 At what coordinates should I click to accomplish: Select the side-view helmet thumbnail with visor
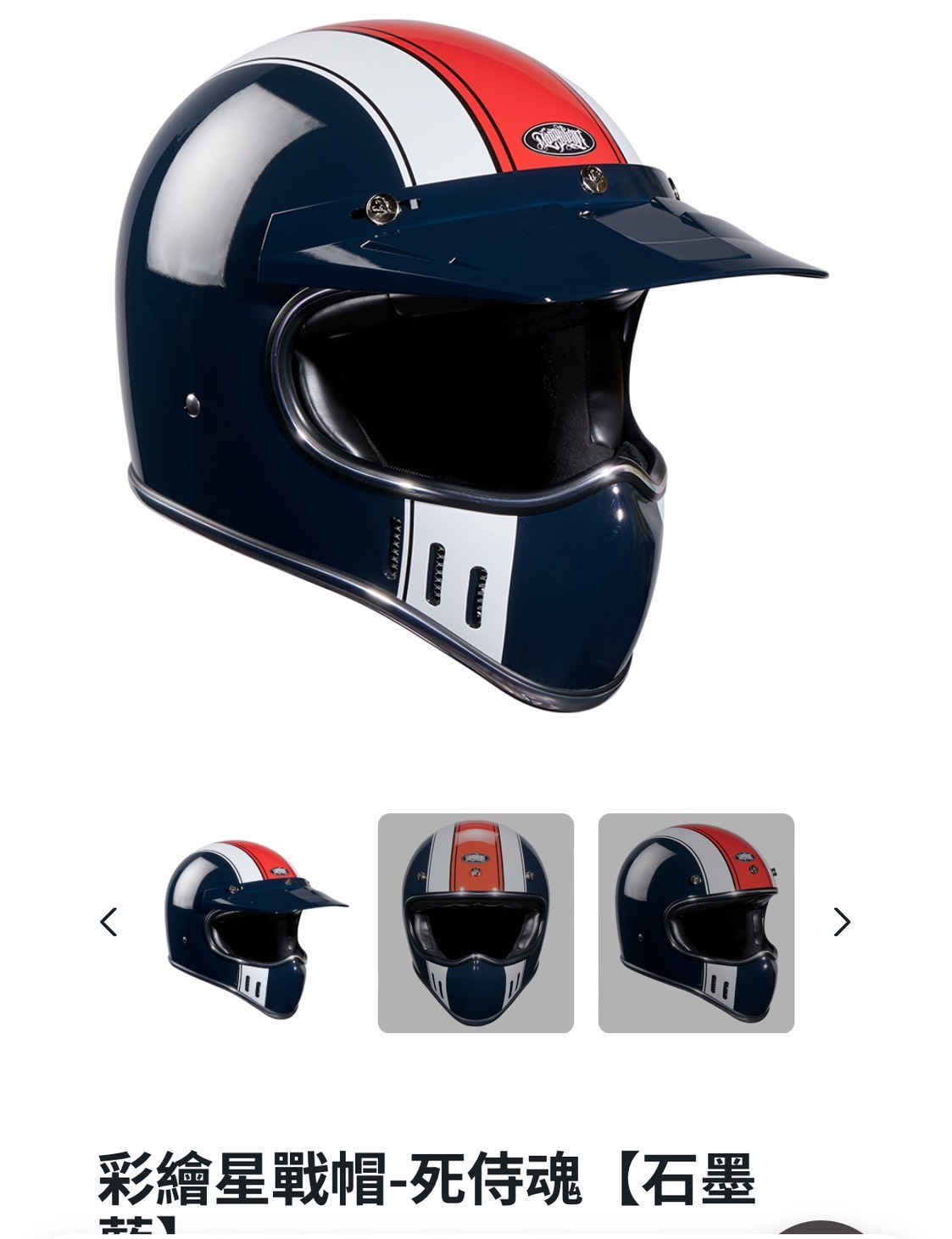[255, 923]
